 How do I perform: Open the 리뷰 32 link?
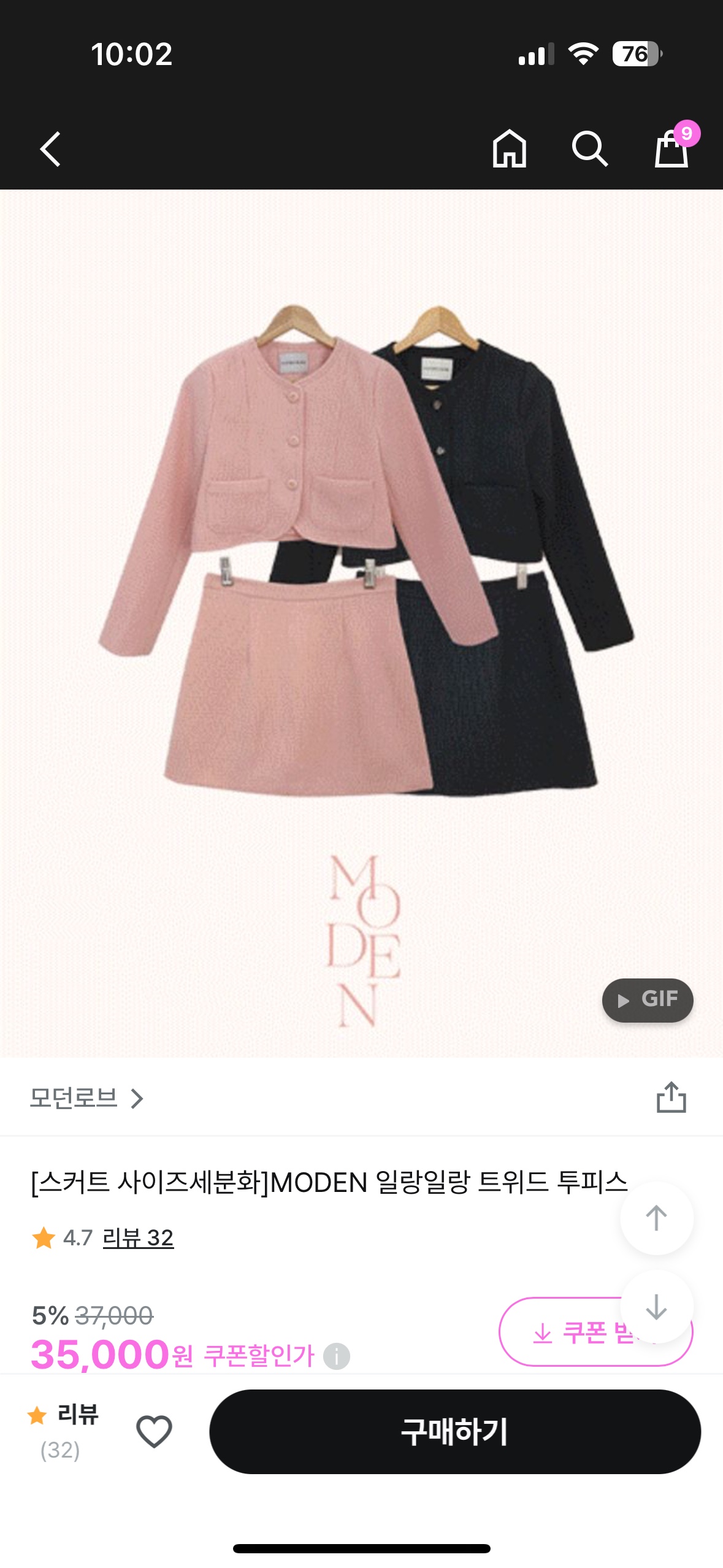[138, 1238]
